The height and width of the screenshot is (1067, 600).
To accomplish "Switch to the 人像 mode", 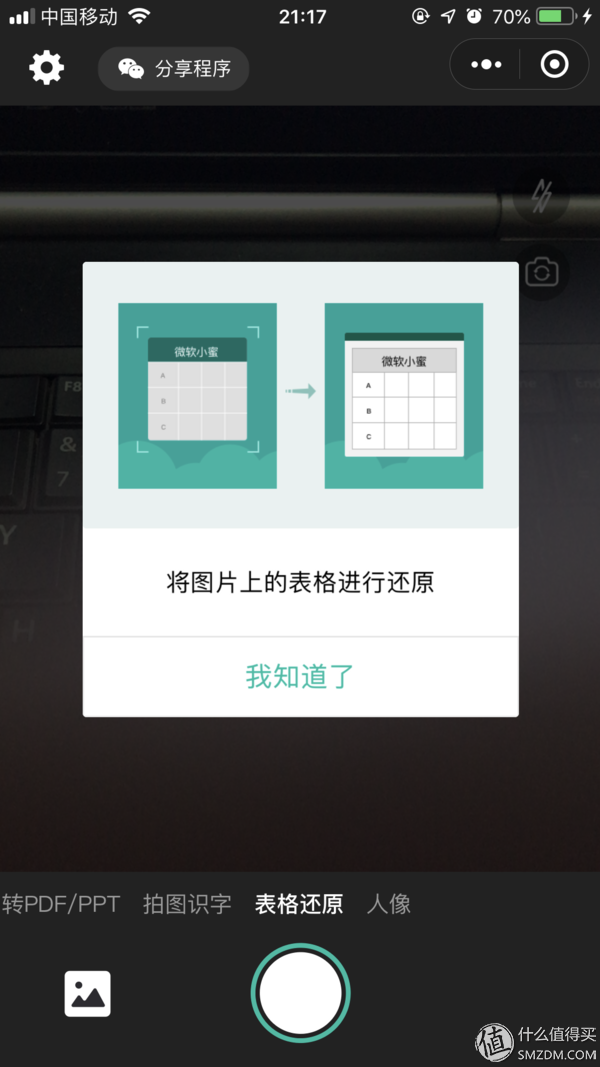I will pos(389,904).
